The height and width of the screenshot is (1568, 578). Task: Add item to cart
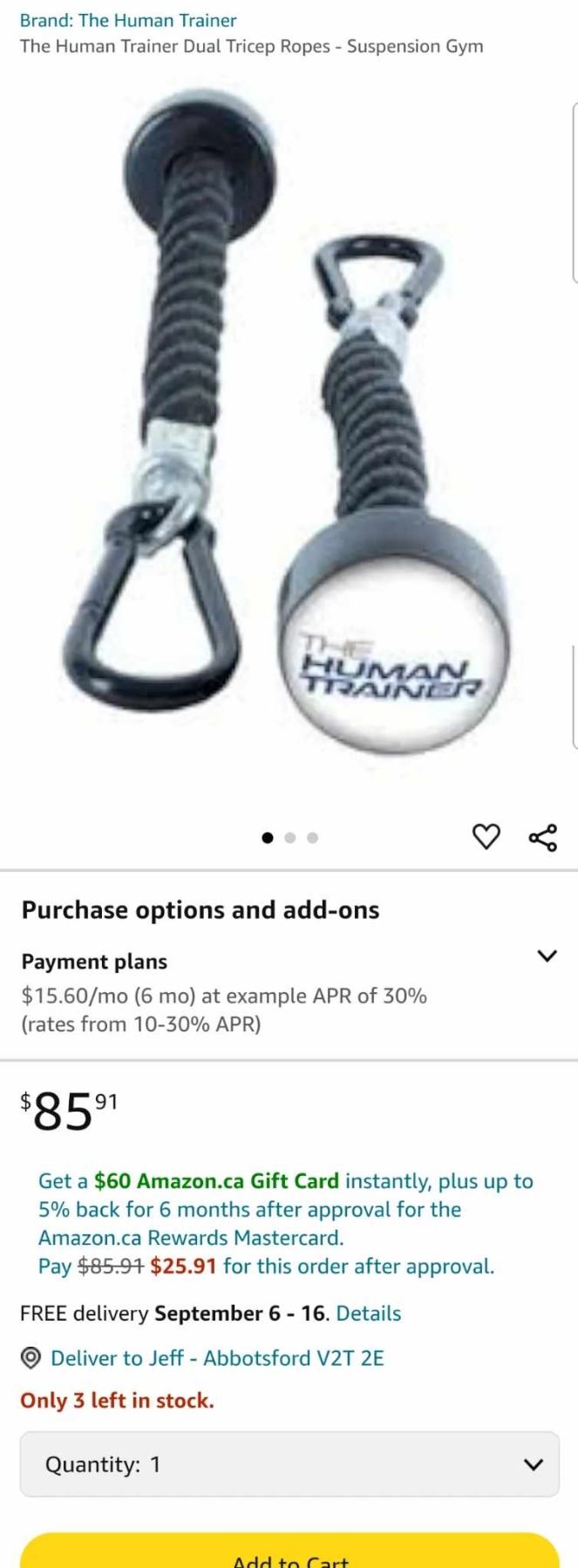(289, 1555)
